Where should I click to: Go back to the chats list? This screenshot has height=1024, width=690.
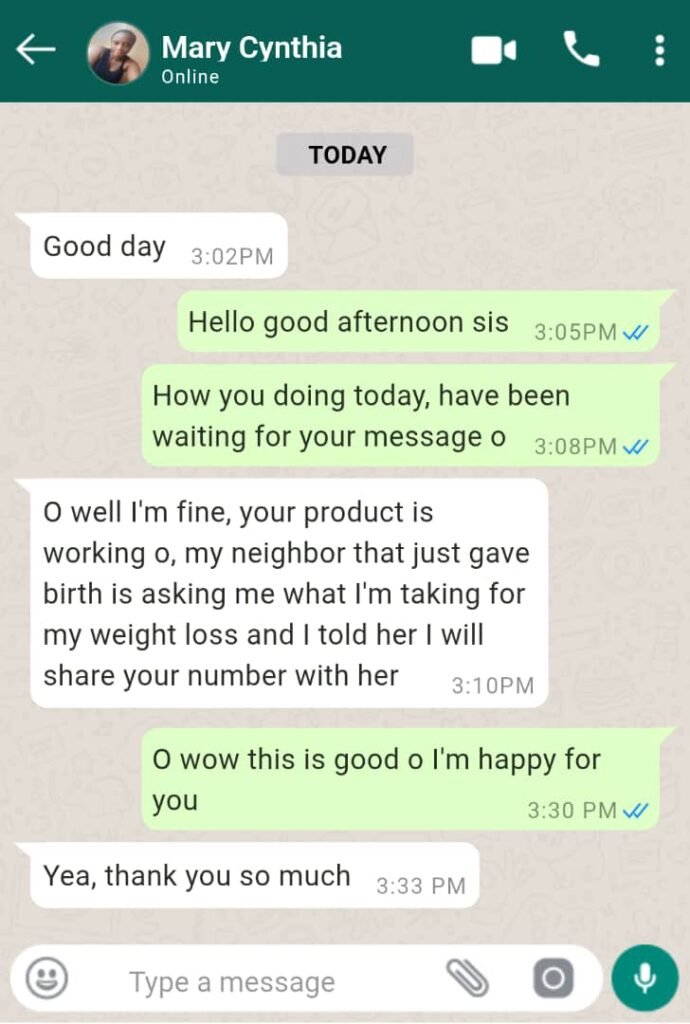pyautogui.click(x=36, y=50)
